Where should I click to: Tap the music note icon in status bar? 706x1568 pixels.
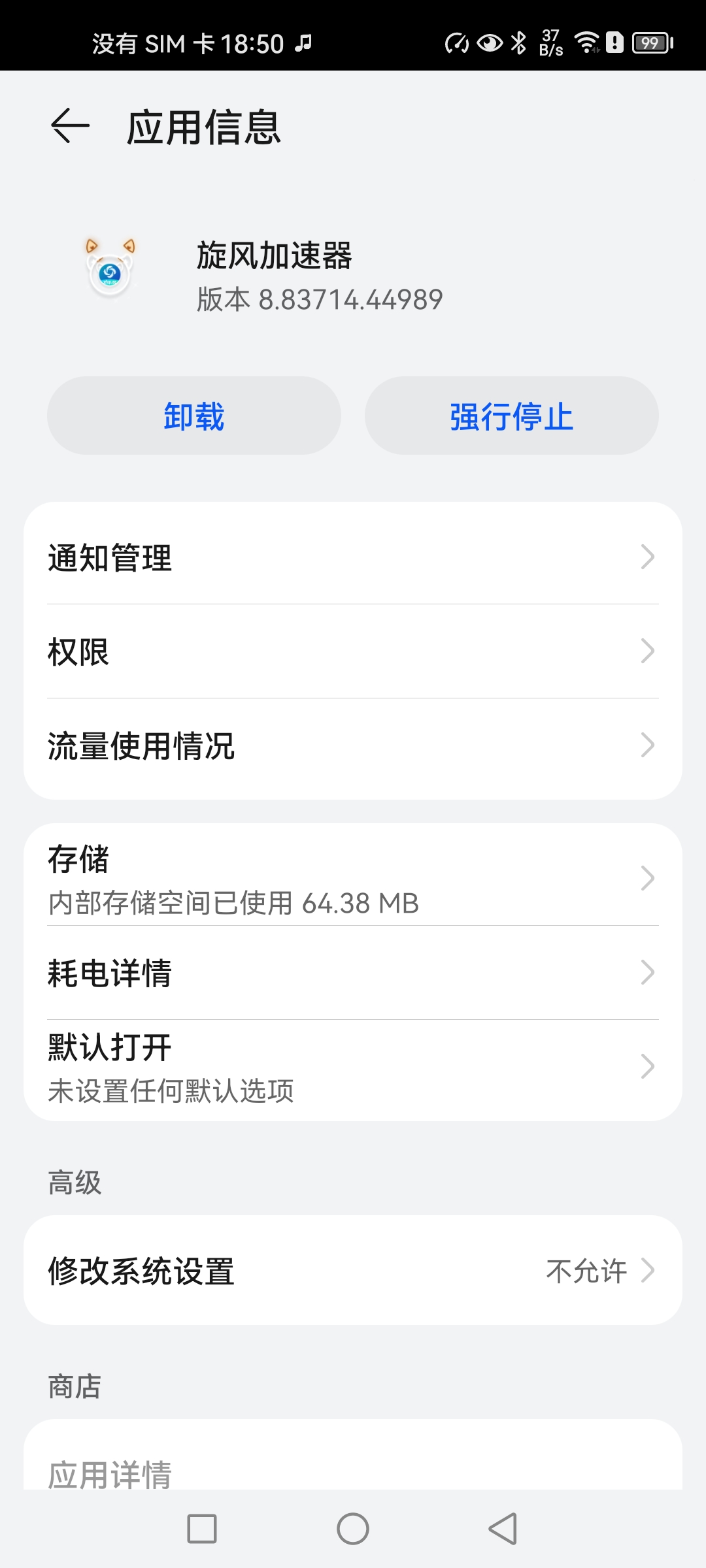[x=303, y=43]
